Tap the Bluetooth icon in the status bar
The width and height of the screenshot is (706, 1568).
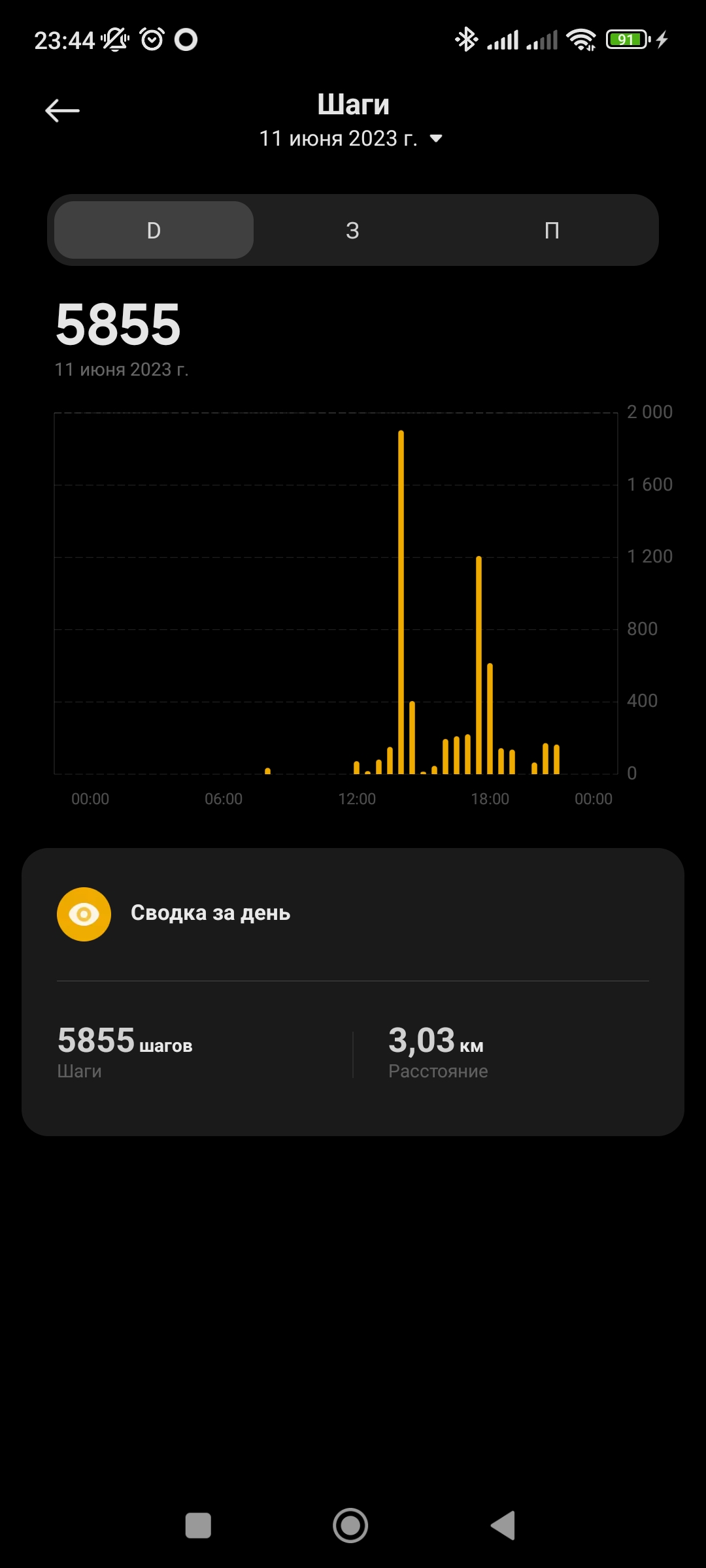465,39
